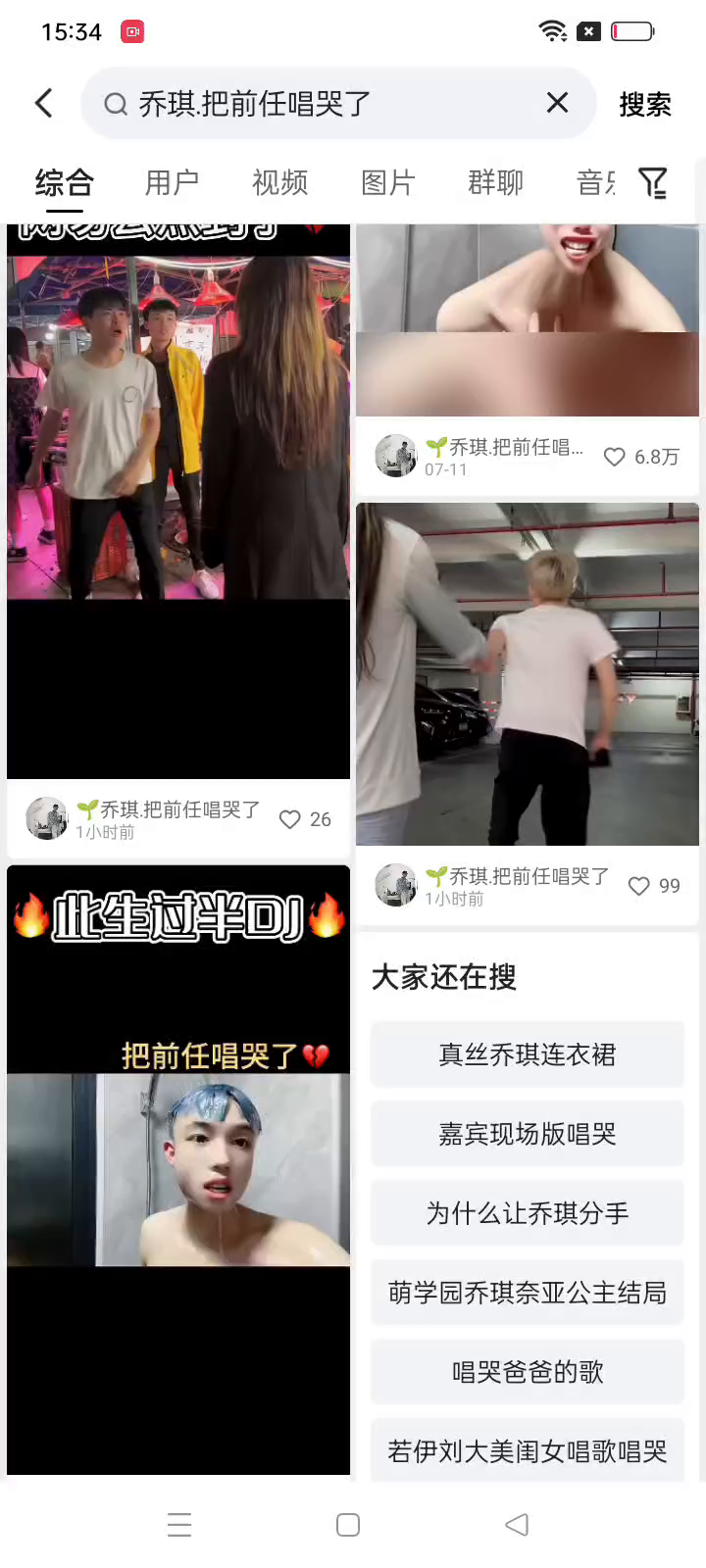This screenshot has height=1568, width=706.
Task: Tap the system home button
Action: (348, 1525)
